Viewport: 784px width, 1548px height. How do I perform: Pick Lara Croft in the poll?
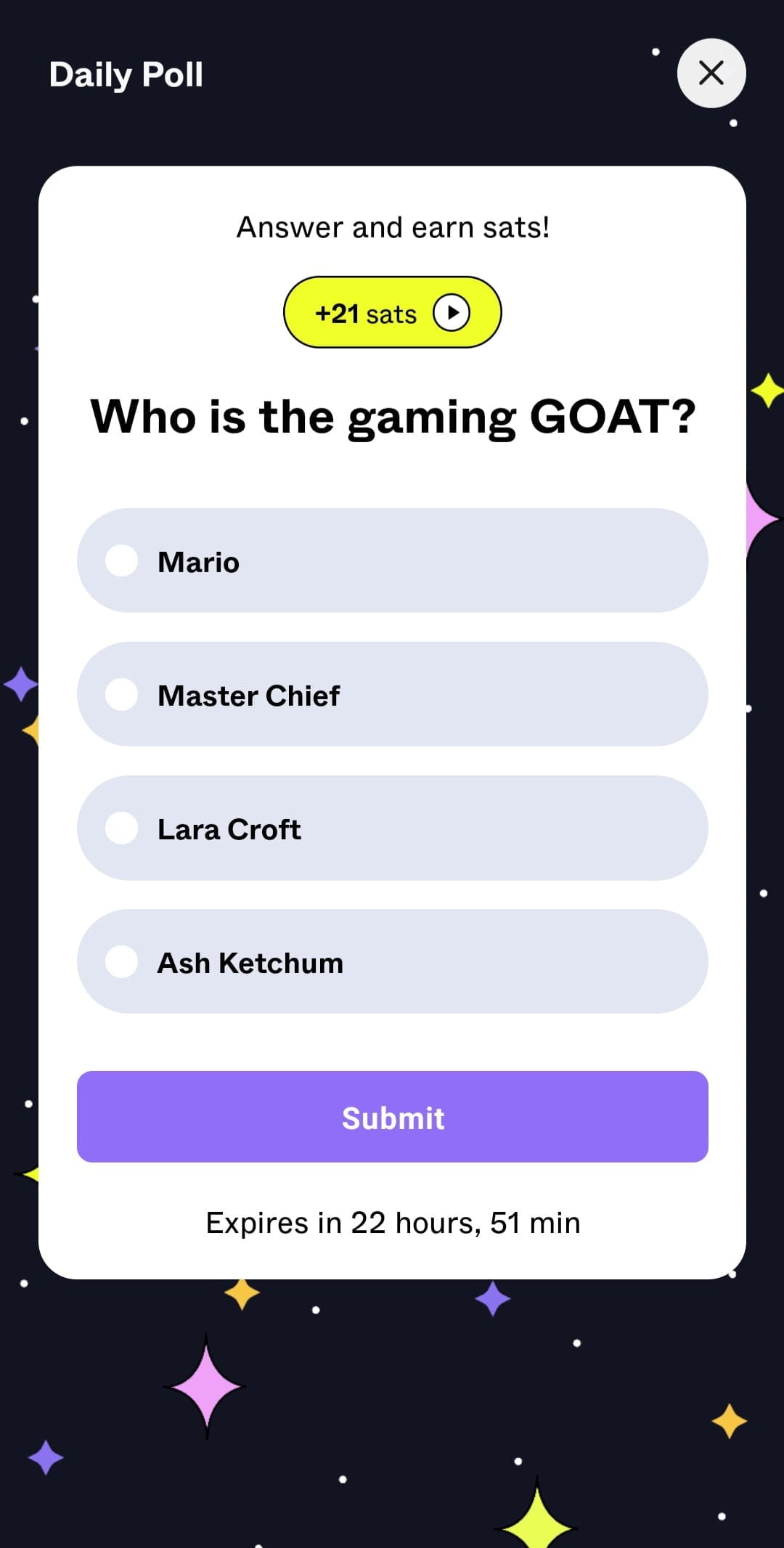[x=392, y=828]
